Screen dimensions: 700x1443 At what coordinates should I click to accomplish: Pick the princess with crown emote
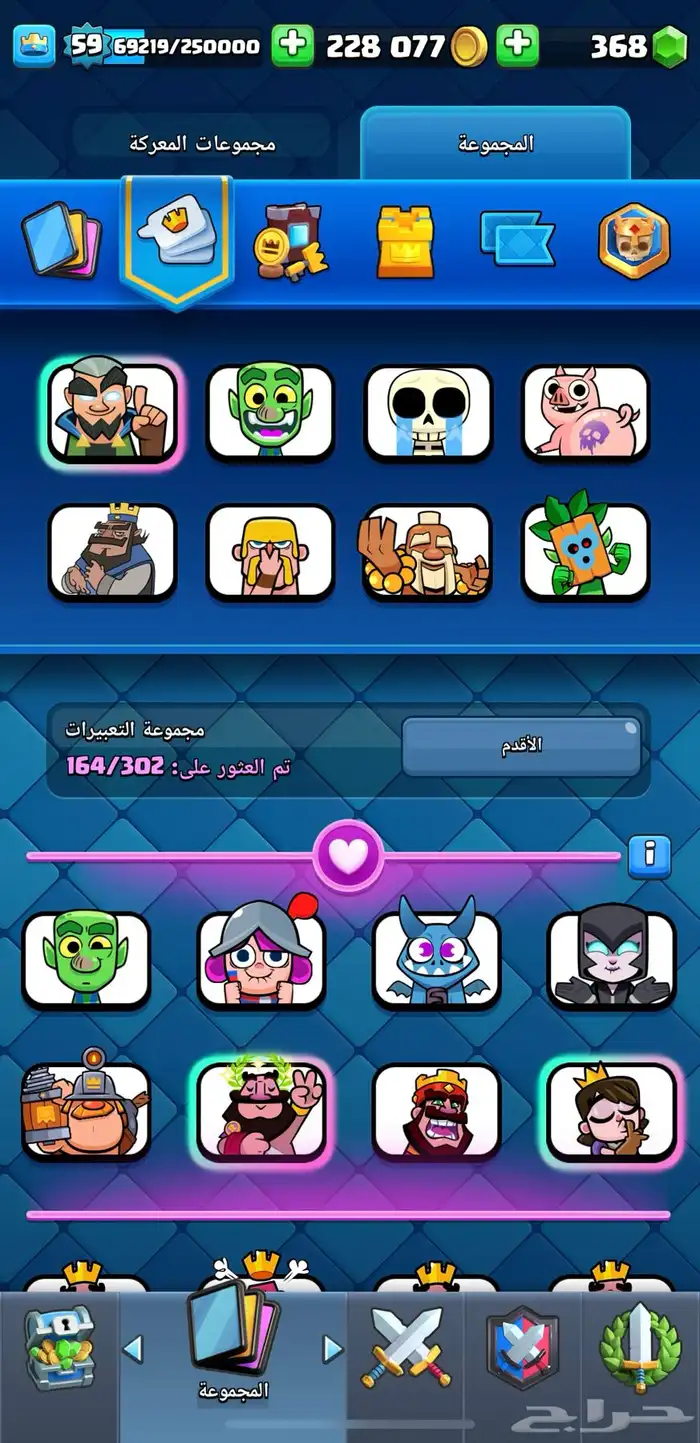coord(611,1111)
